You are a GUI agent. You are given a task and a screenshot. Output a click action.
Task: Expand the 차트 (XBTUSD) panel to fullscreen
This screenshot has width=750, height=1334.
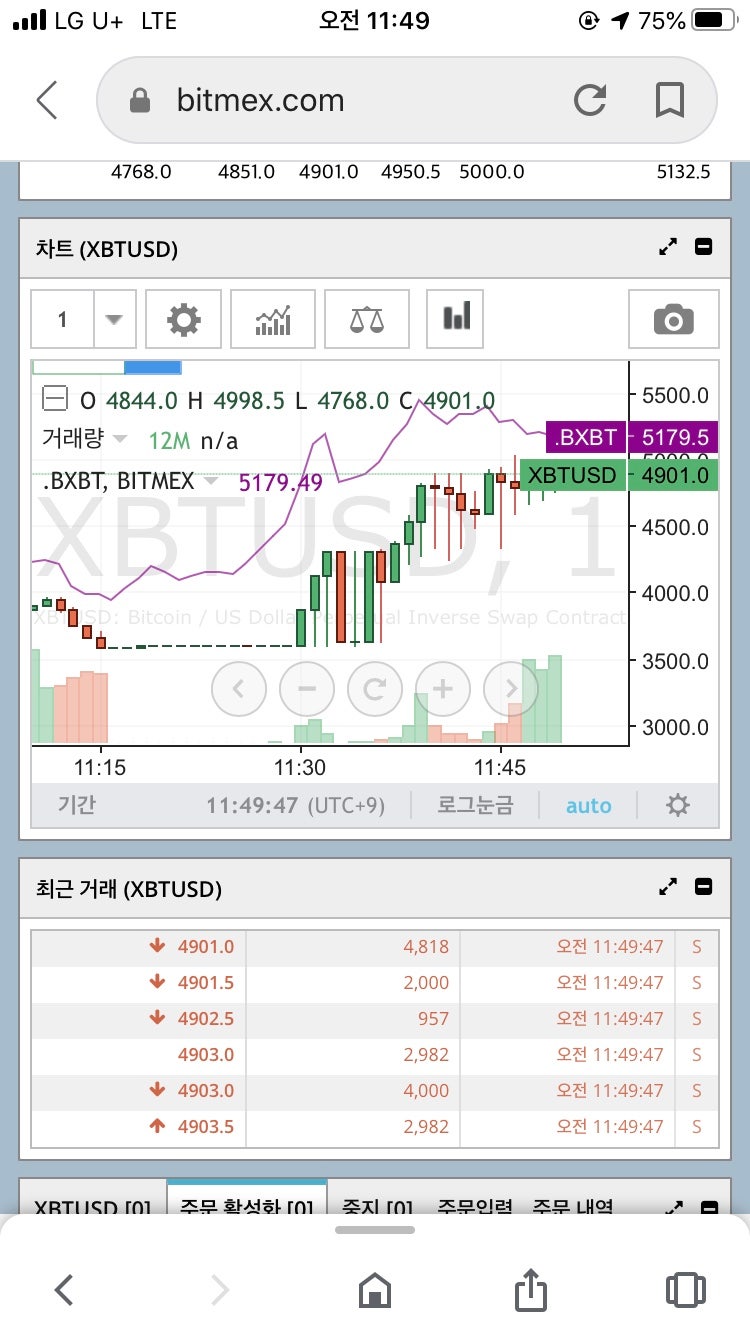coord(668,247)
